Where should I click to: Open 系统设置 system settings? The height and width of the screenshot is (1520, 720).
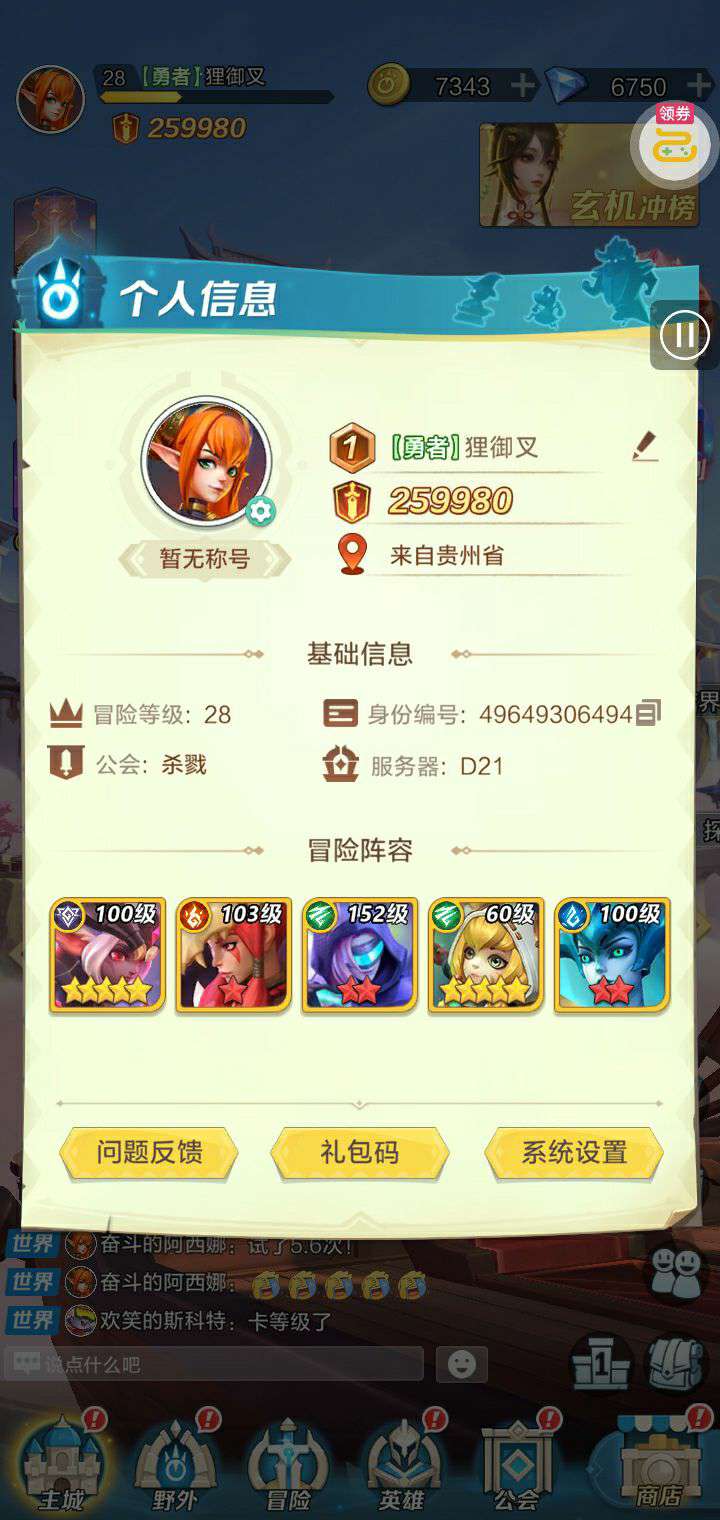(574, 1152)
